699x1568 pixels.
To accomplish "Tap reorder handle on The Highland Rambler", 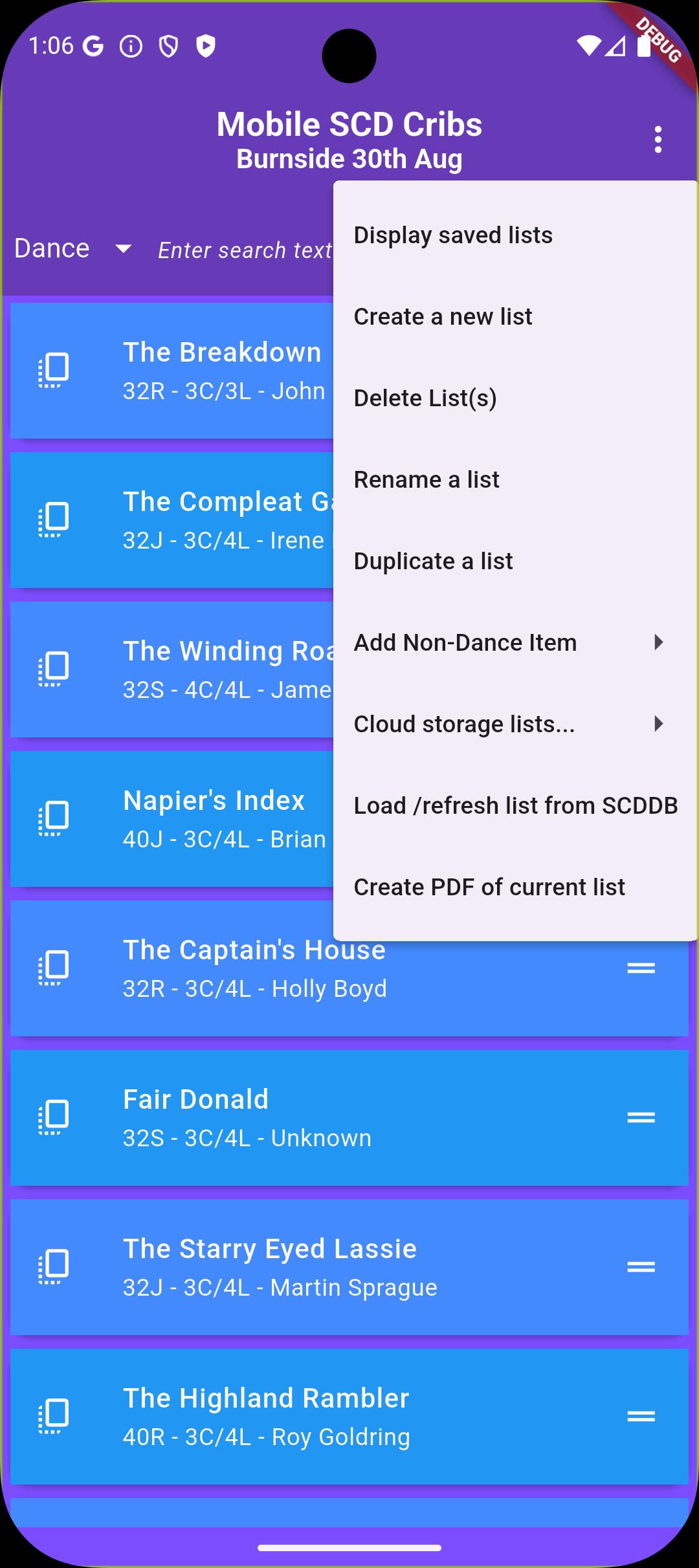I will [641, 1417].
